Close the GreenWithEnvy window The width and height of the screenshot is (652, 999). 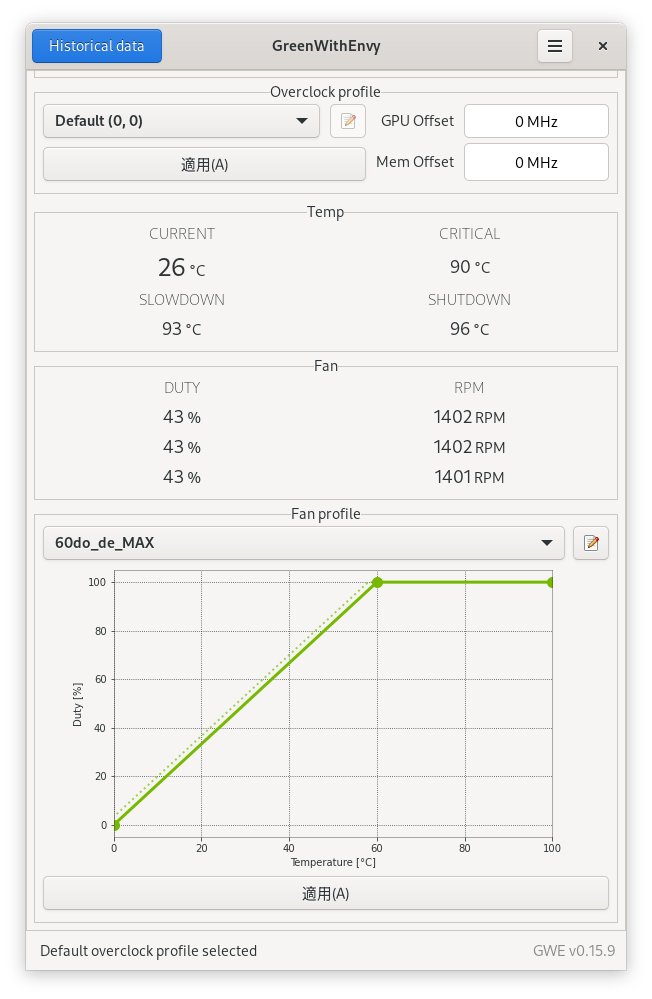(x=603, y=46)
